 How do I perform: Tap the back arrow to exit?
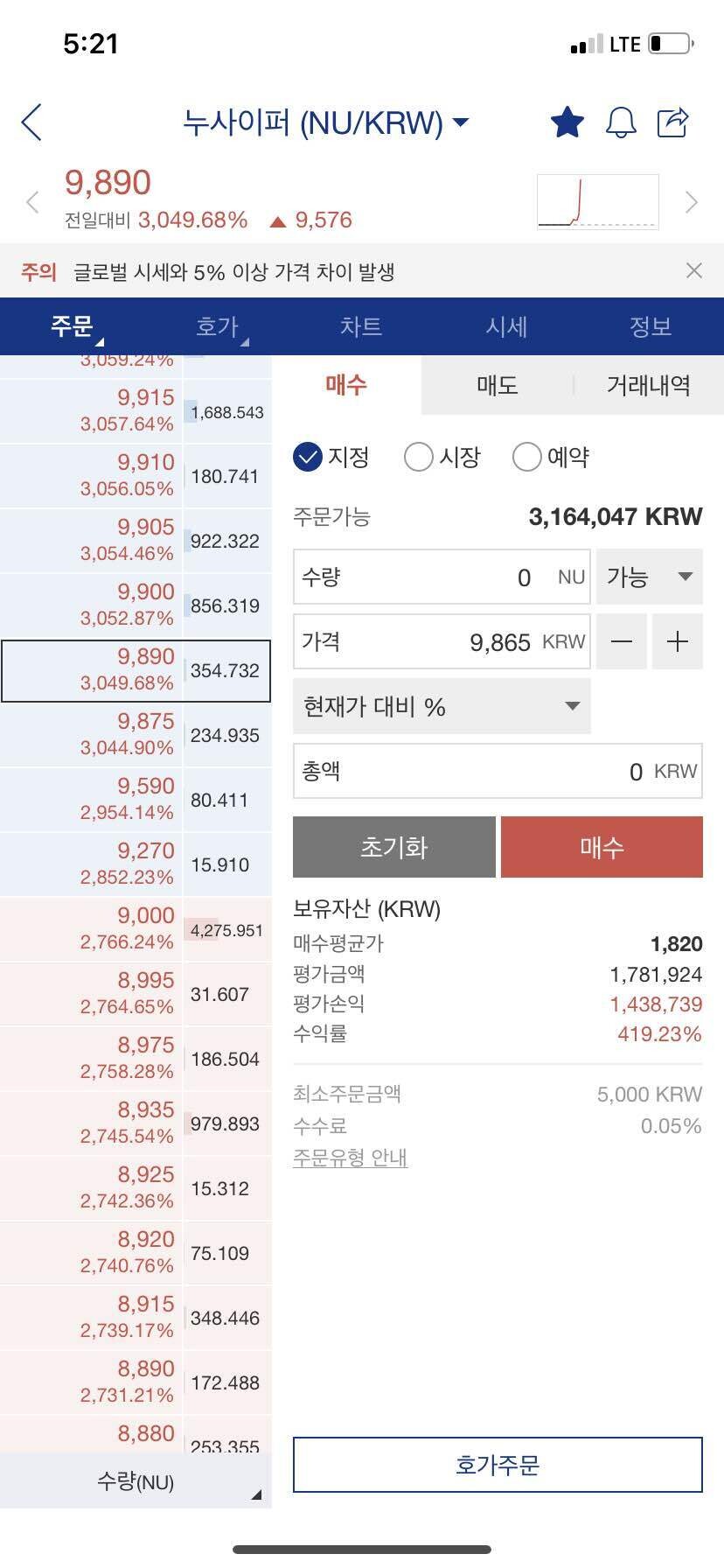point(32,122)
